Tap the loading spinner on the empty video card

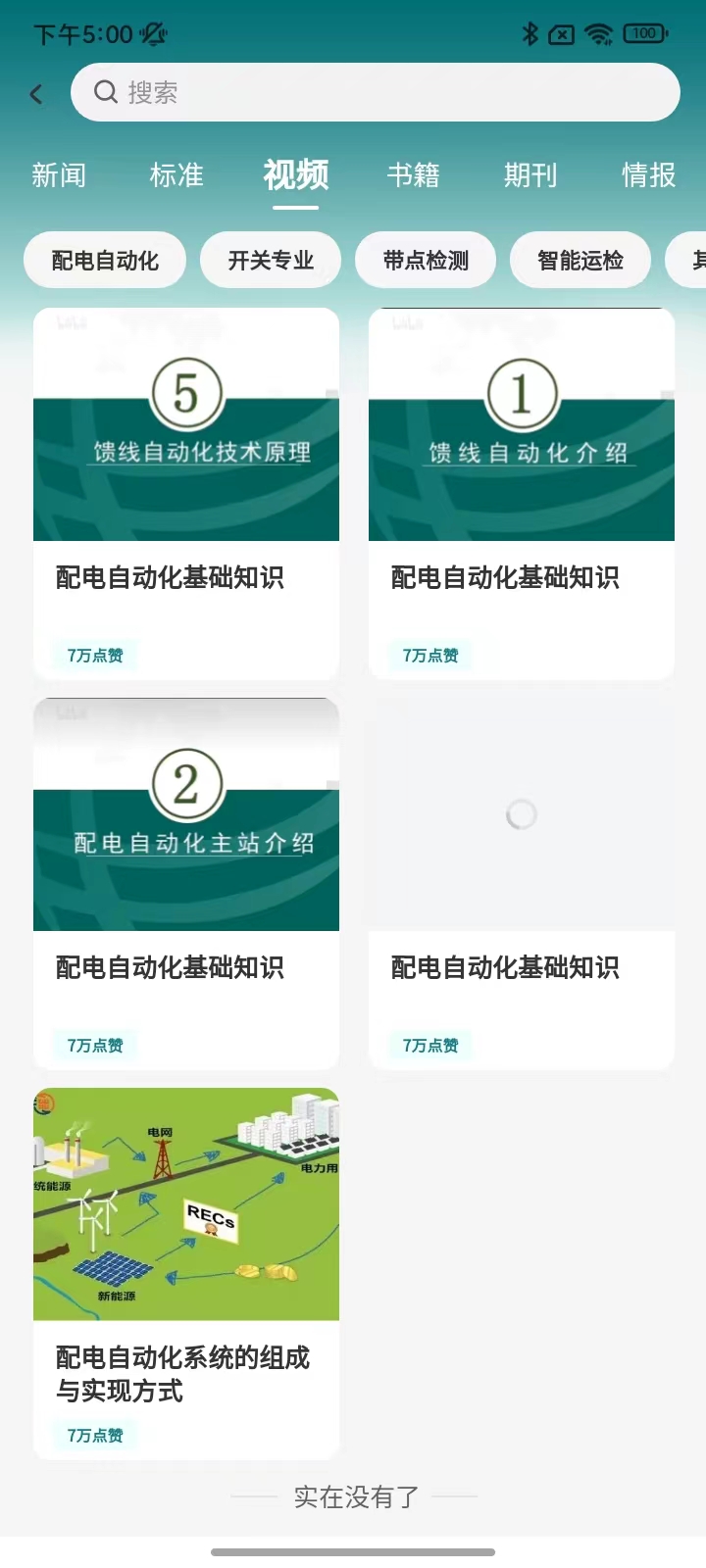click(x=521, y=814)
